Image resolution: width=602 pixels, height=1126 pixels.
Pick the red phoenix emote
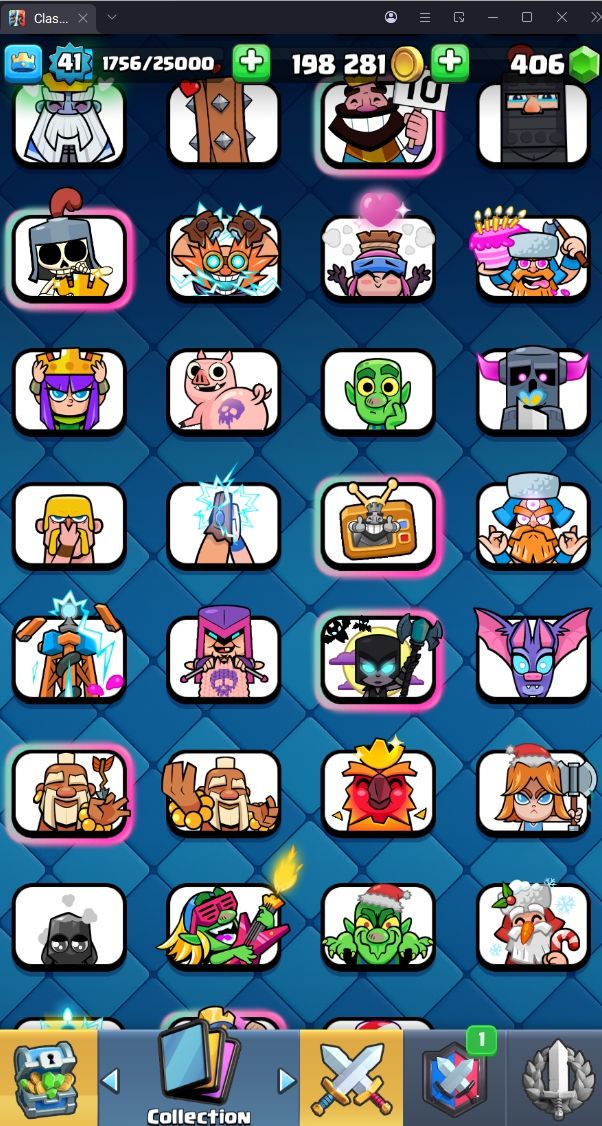(378, 790)
